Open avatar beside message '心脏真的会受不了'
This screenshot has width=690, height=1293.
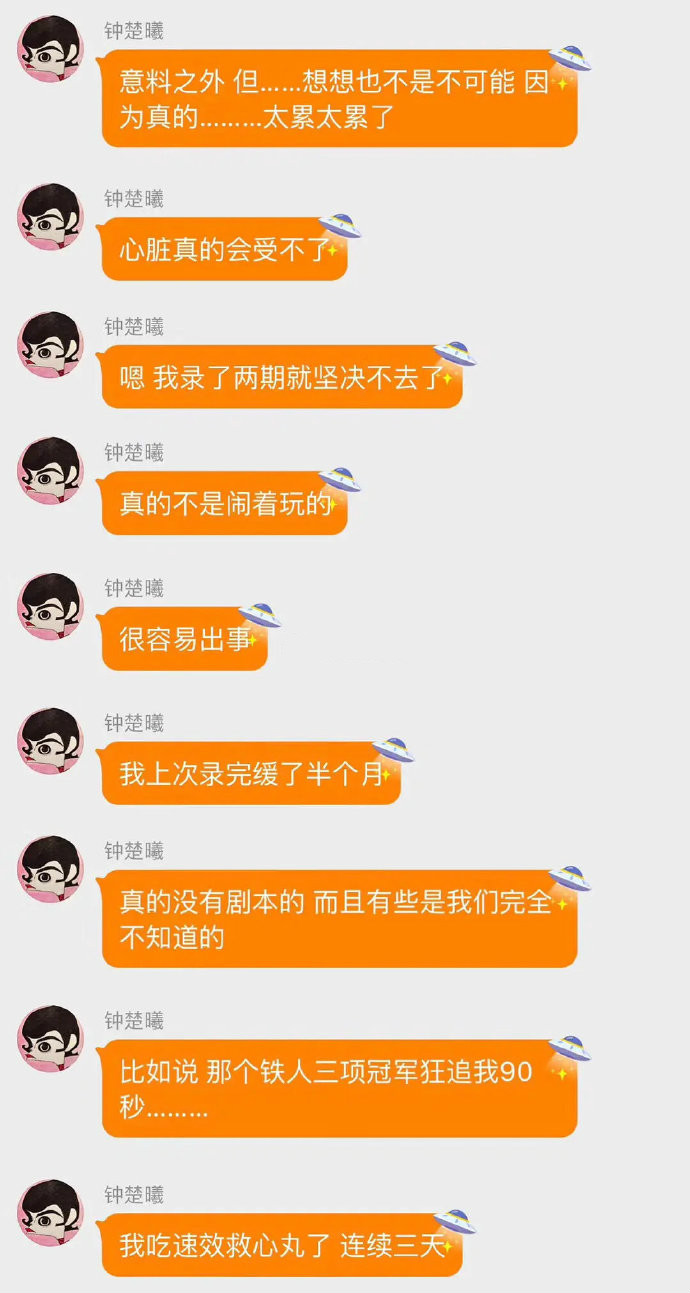click(x=50, y=216)
